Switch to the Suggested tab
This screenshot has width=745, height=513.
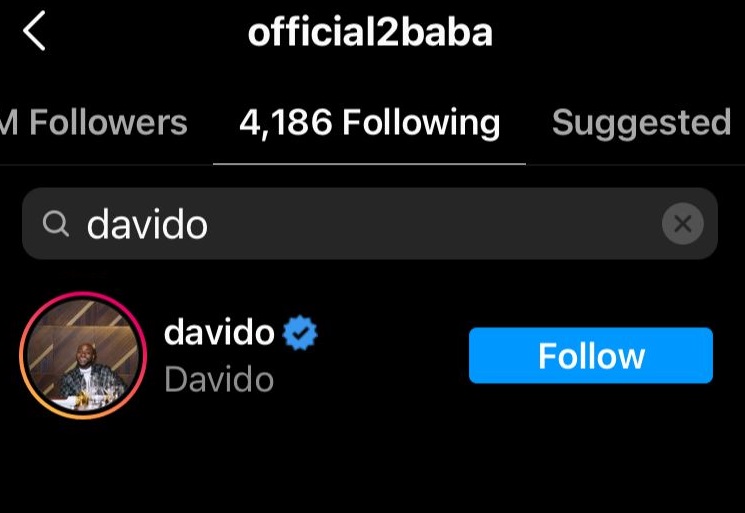coord(641,123)
